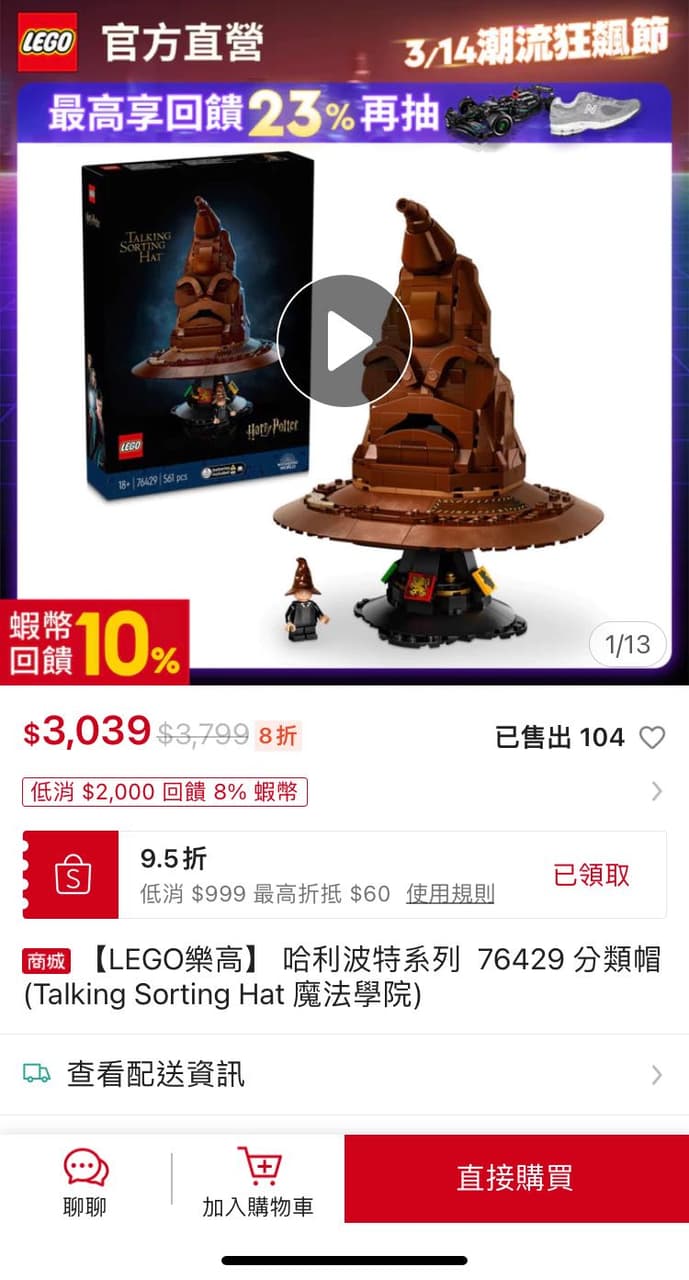Open the 使用規則 voucher rules link
The width and height of the screenshot is (689, 1280).
tap(449, 894)
